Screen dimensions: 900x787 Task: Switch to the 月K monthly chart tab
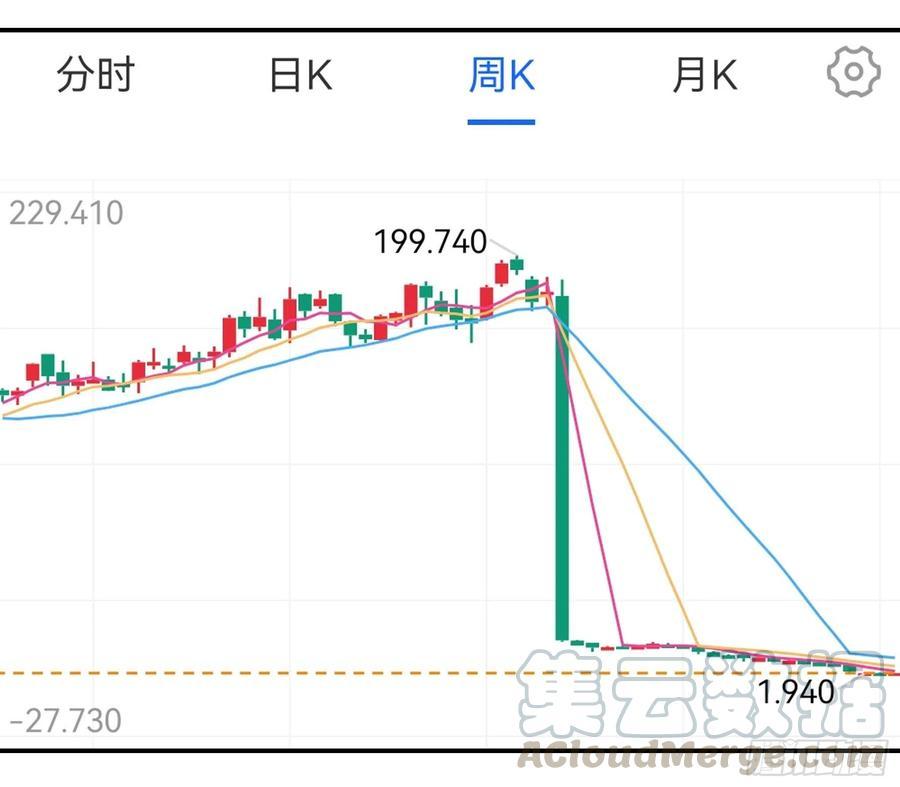pos(704,75)
